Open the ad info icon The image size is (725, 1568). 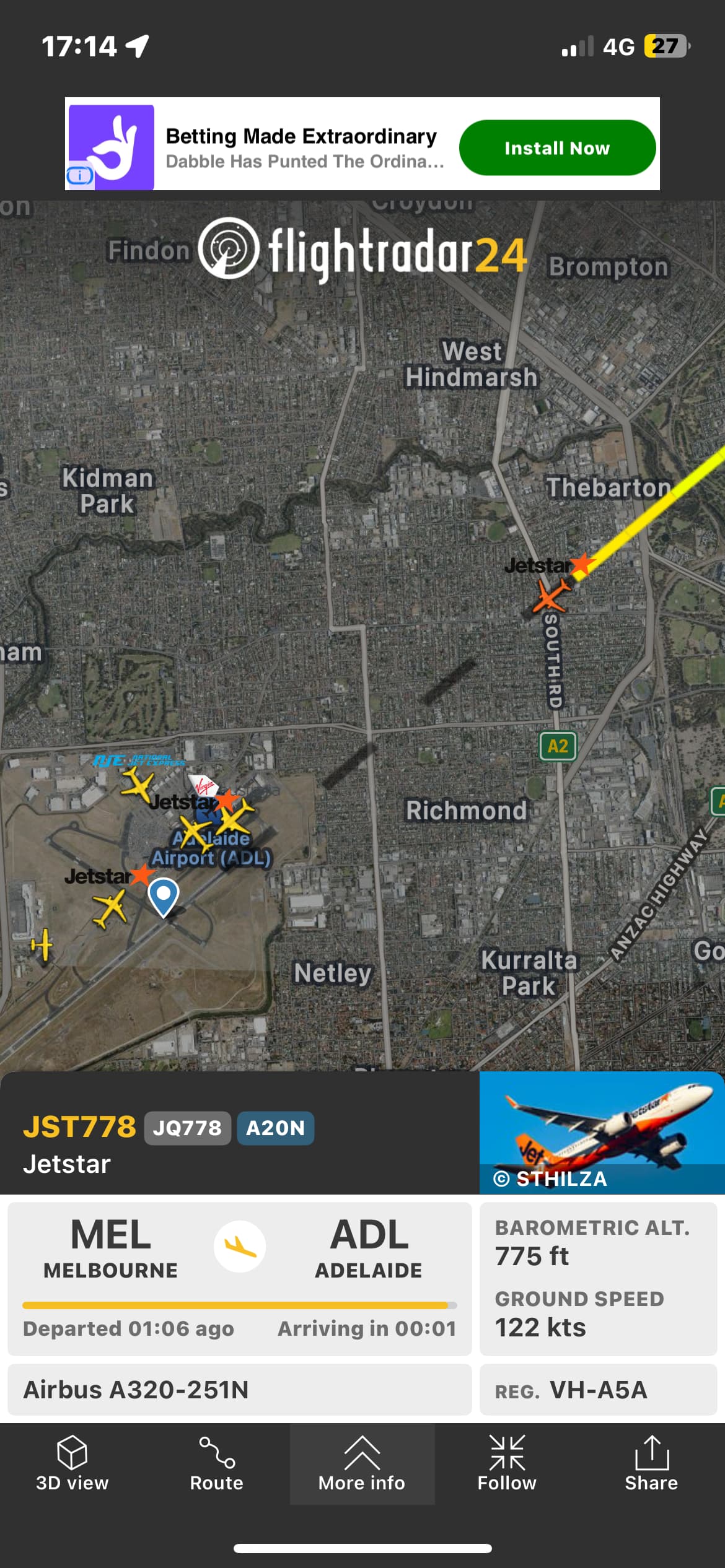[x=79, y=176]
